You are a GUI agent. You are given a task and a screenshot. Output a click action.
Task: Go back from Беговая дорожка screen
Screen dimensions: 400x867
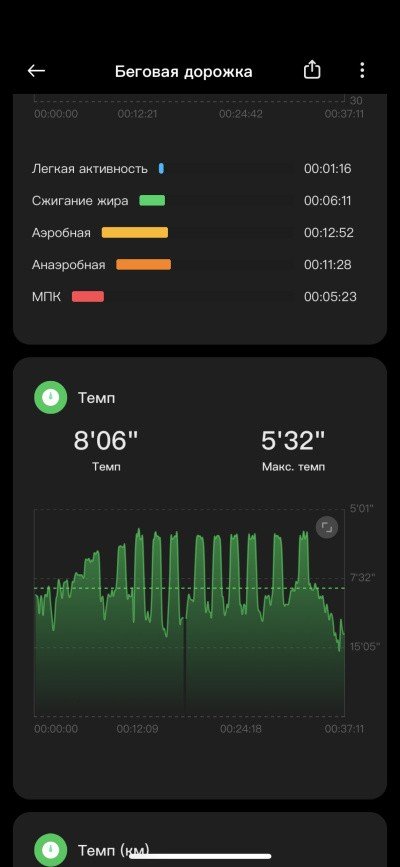click(x=37, y=70)
